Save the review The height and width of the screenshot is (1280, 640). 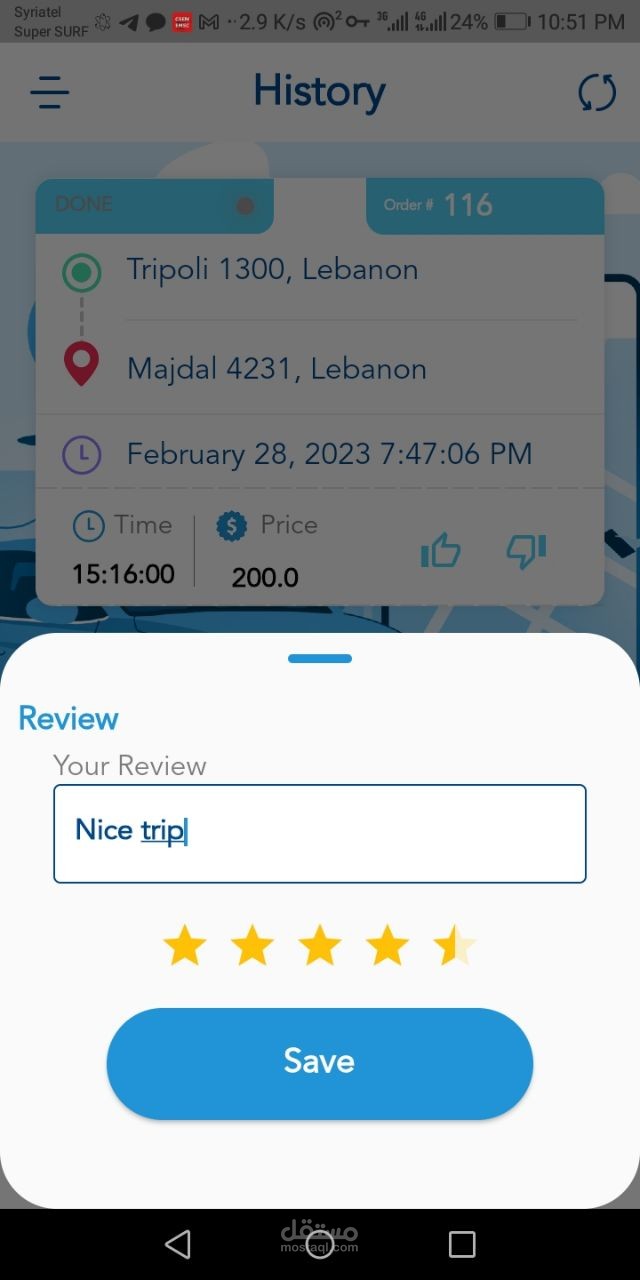319,1062
